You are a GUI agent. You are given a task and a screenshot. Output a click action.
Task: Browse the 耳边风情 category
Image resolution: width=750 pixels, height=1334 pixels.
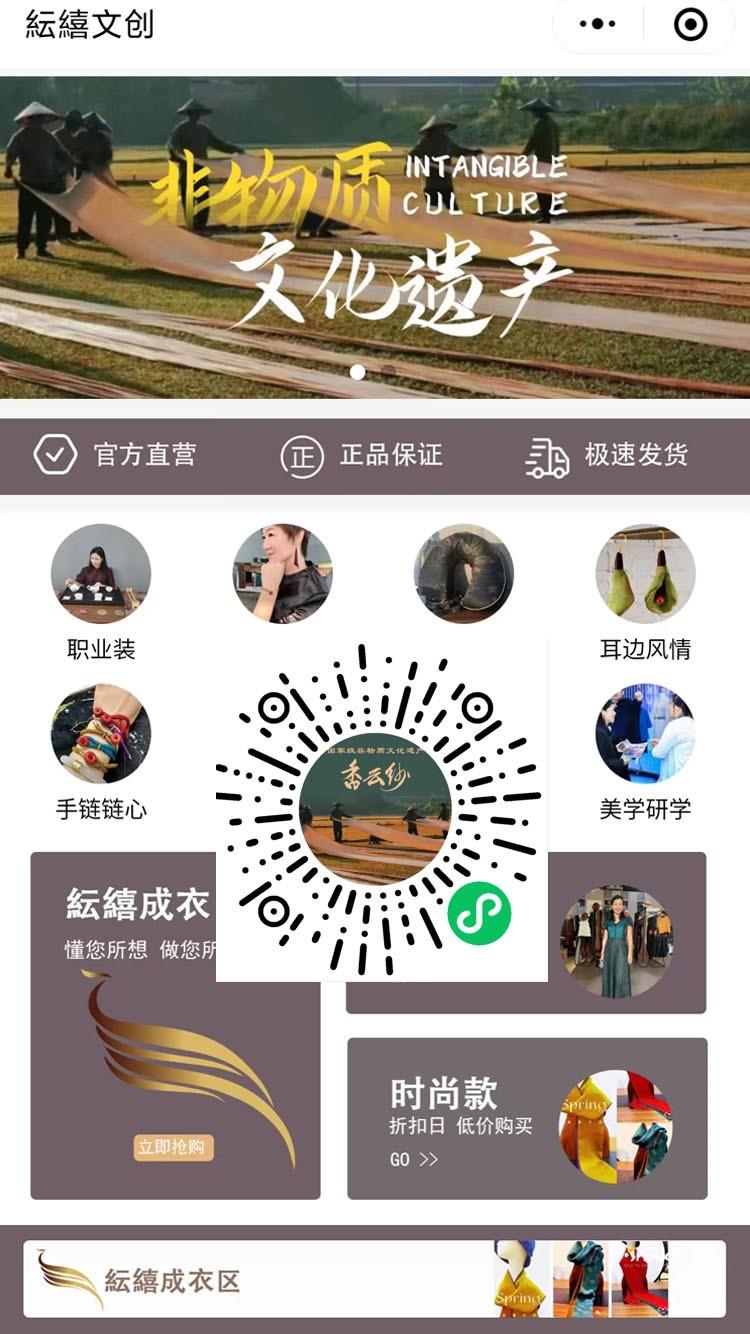click(645, 590)
